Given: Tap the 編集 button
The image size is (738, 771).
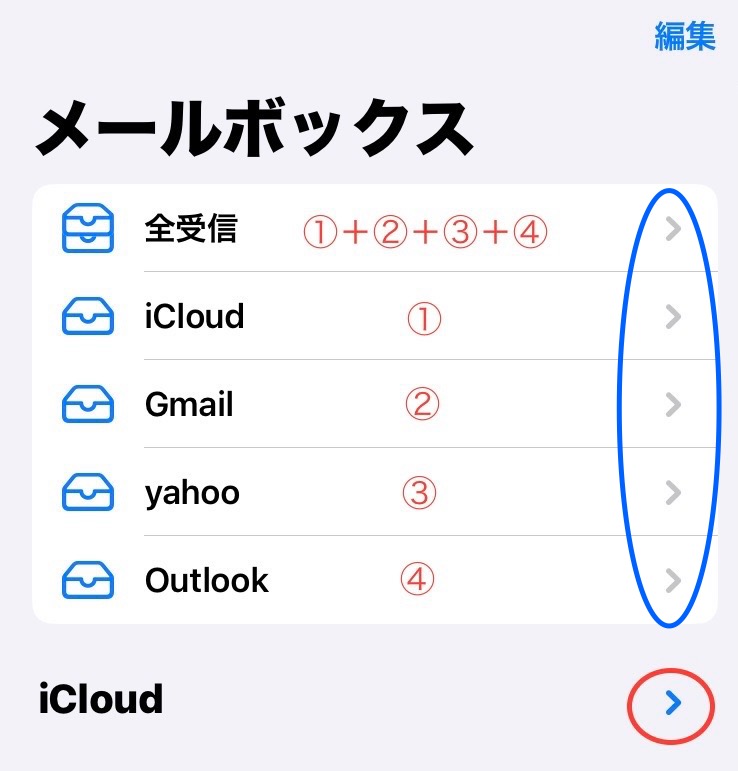Looking at the screenshot, I should (x=685, y=37).
